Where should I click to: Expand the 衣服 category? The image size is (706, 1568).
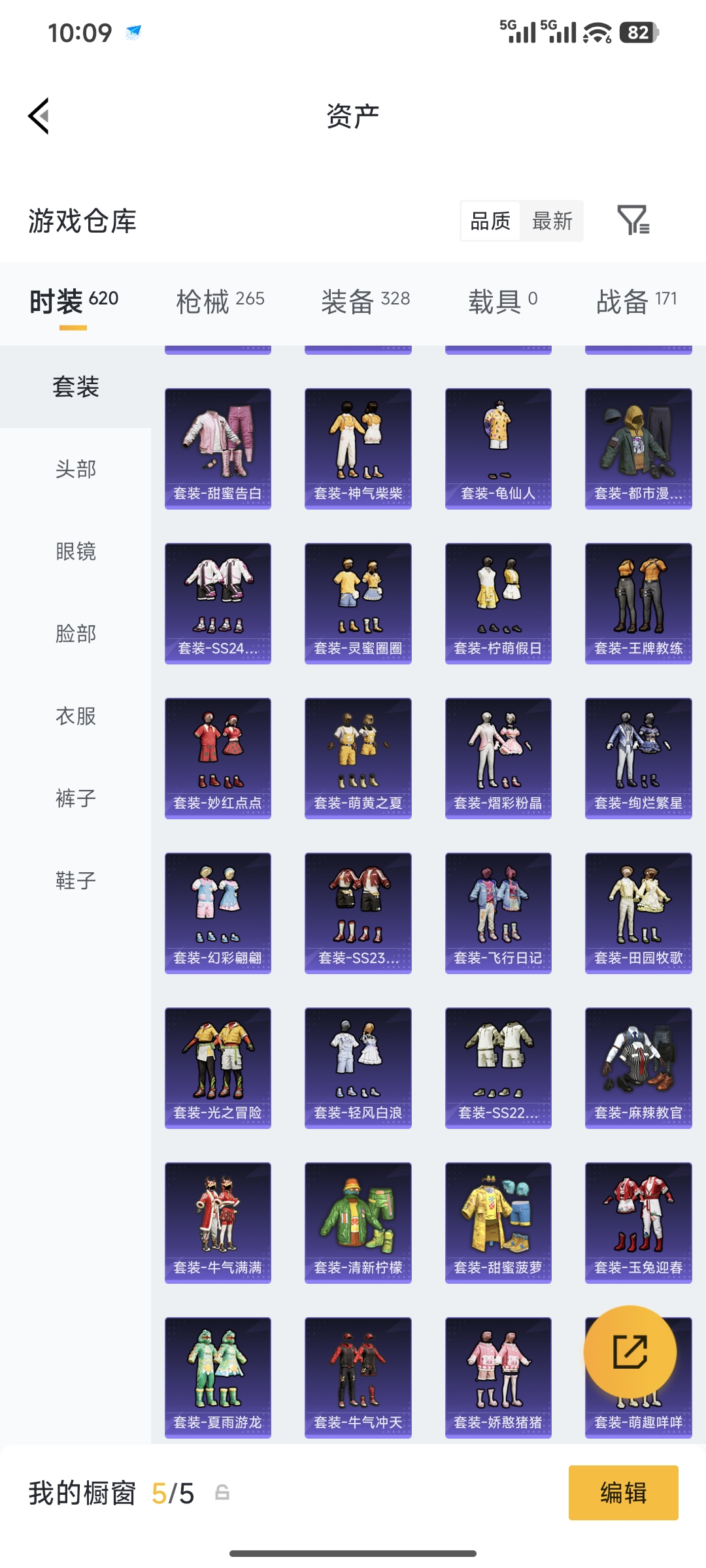pos(76,717)
